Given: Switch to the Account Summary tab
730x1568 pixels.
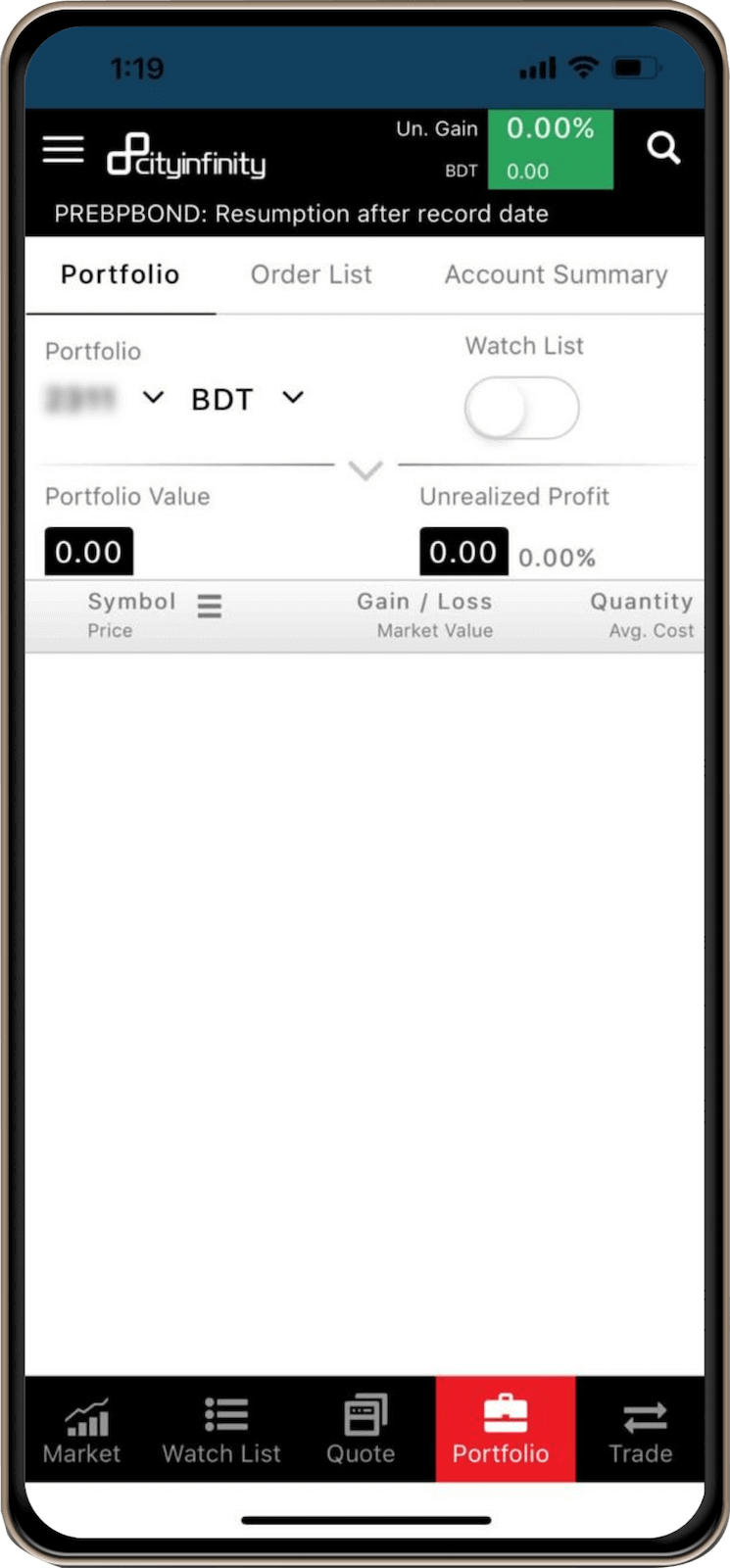Looking at the screenshot, I should 556,274.
